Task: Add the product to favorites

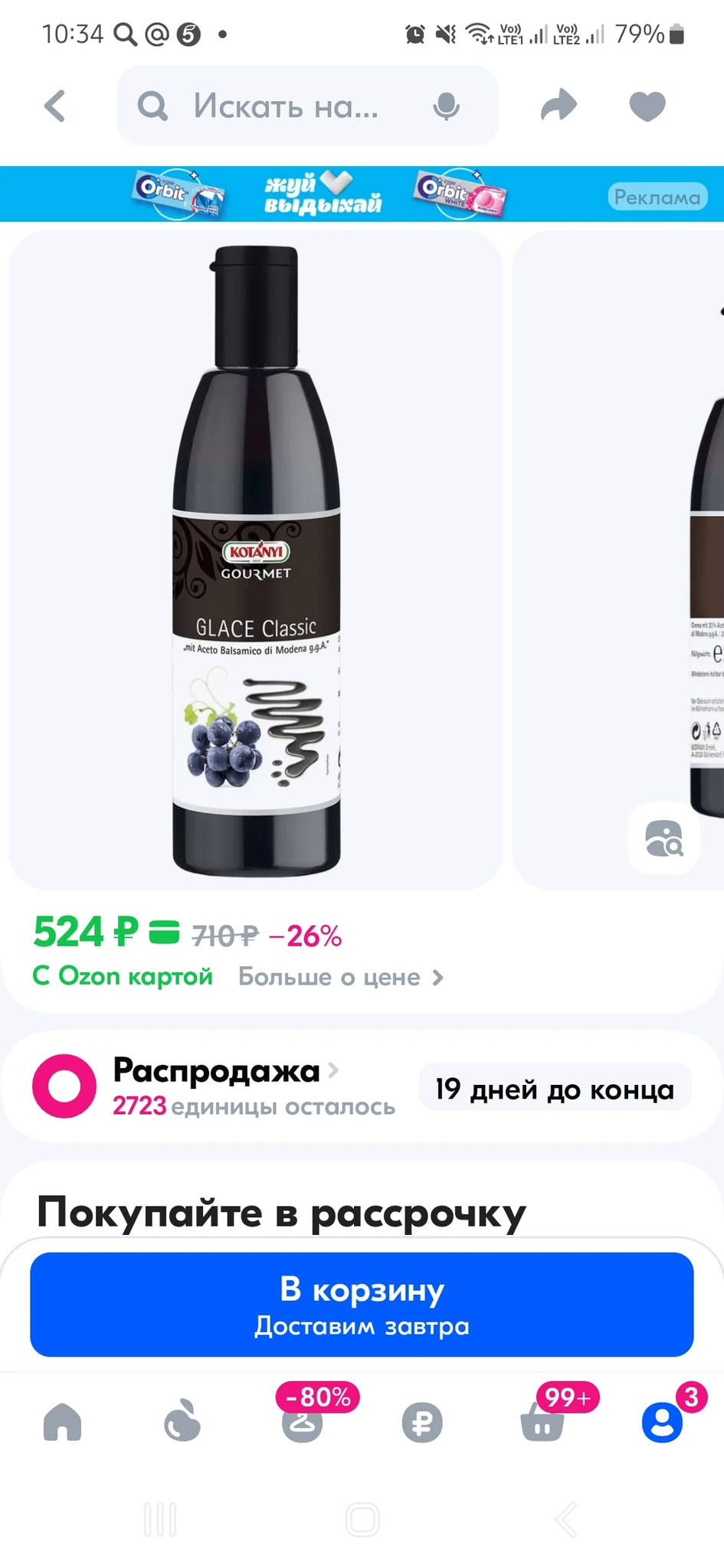Action: pyautogui.click(x=647, y=106)
